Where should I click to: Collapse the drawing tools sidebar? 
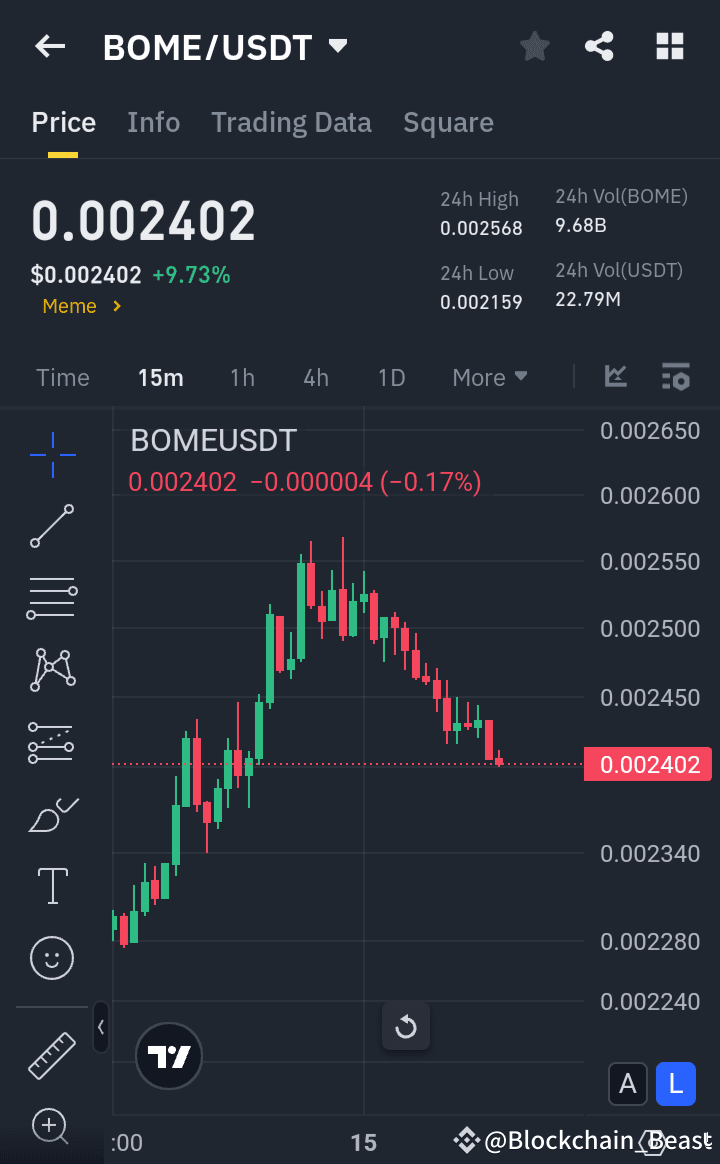tap(100, 1028)
